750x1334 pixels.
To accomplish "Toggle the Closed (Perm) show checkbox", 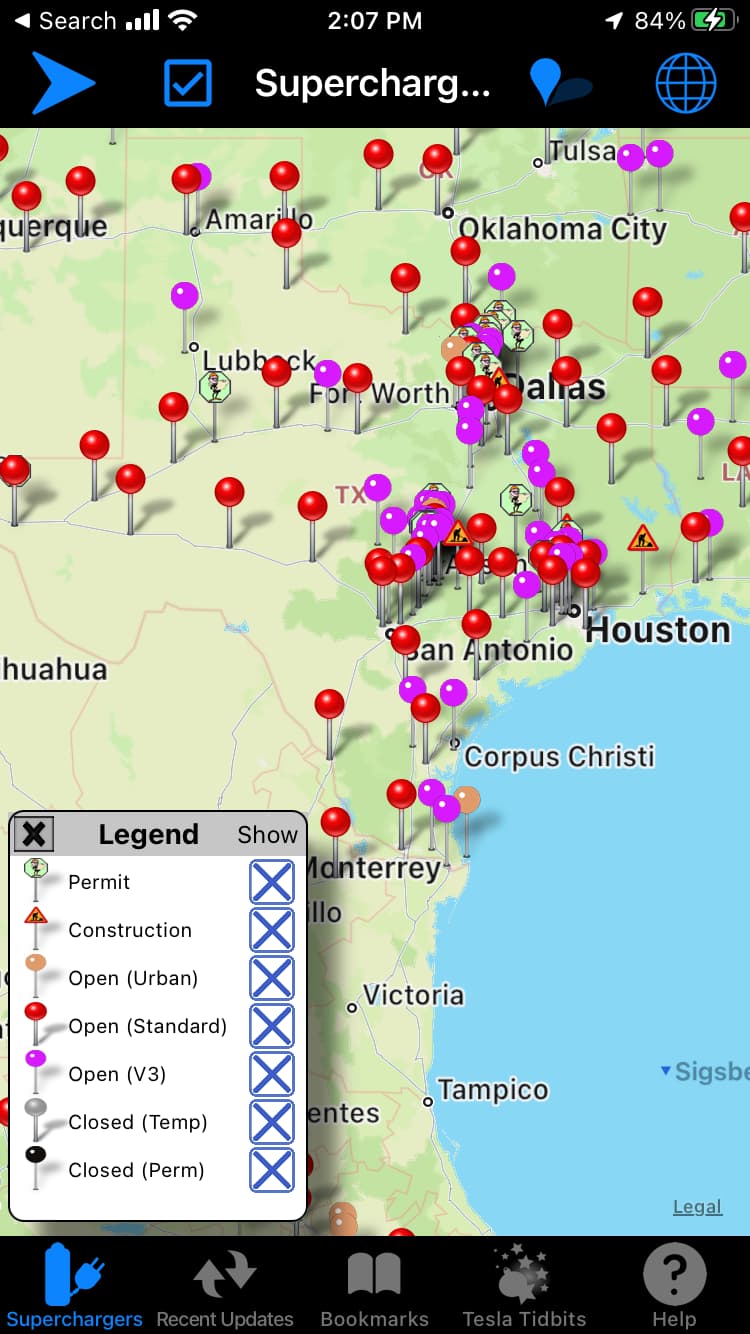I will click(x=272, y=1170).
